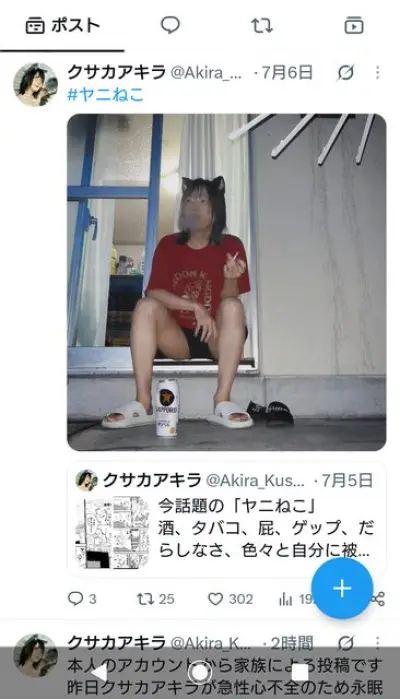Open the quoted 7月5日 post
Image resolution: width=400 pixels, height=699 pixels.
pos(227,520)
